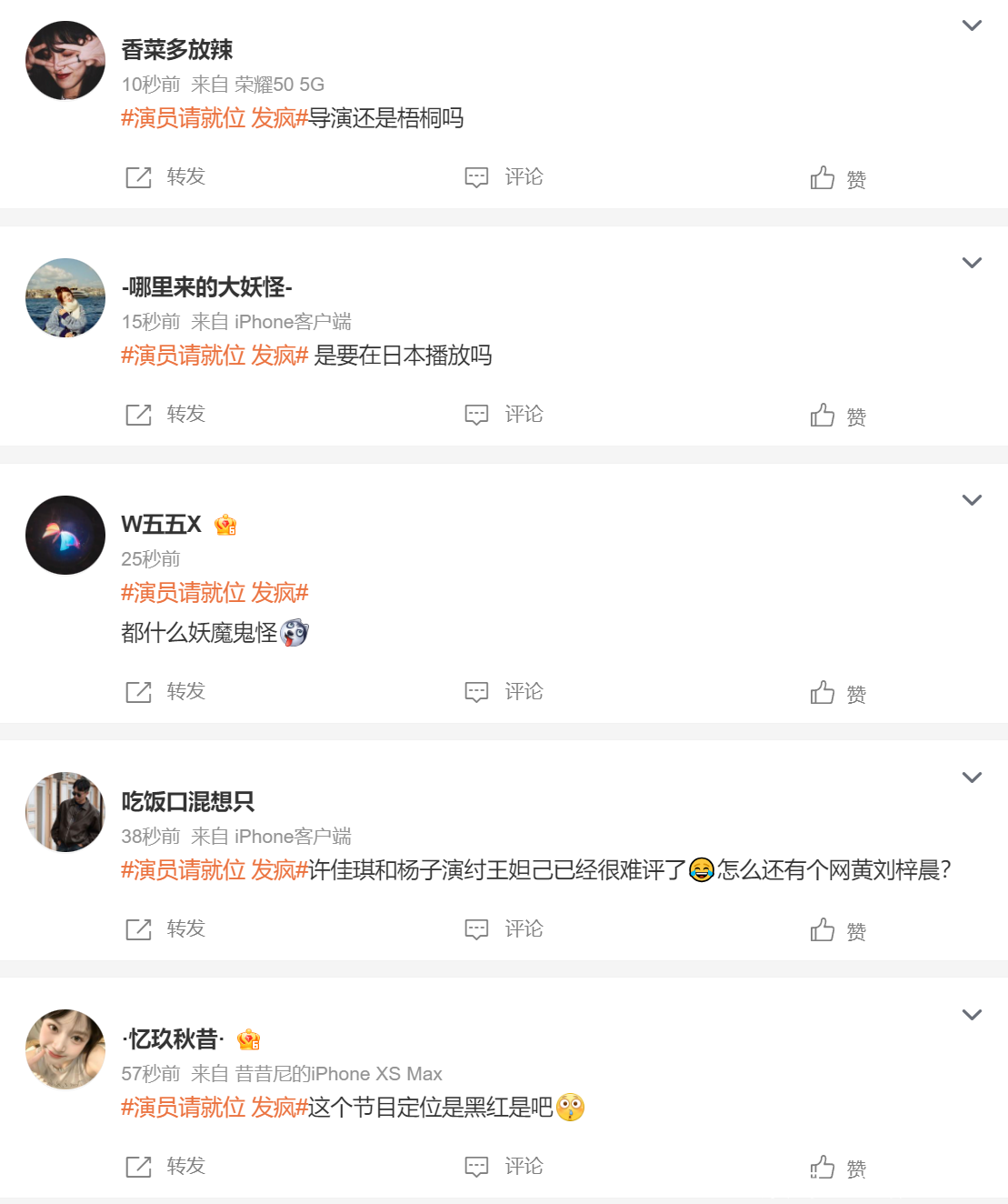
Task: Open -哪里来的大妖怪- profile avatar
Action: pyautogui.click(x=65, y=298)
